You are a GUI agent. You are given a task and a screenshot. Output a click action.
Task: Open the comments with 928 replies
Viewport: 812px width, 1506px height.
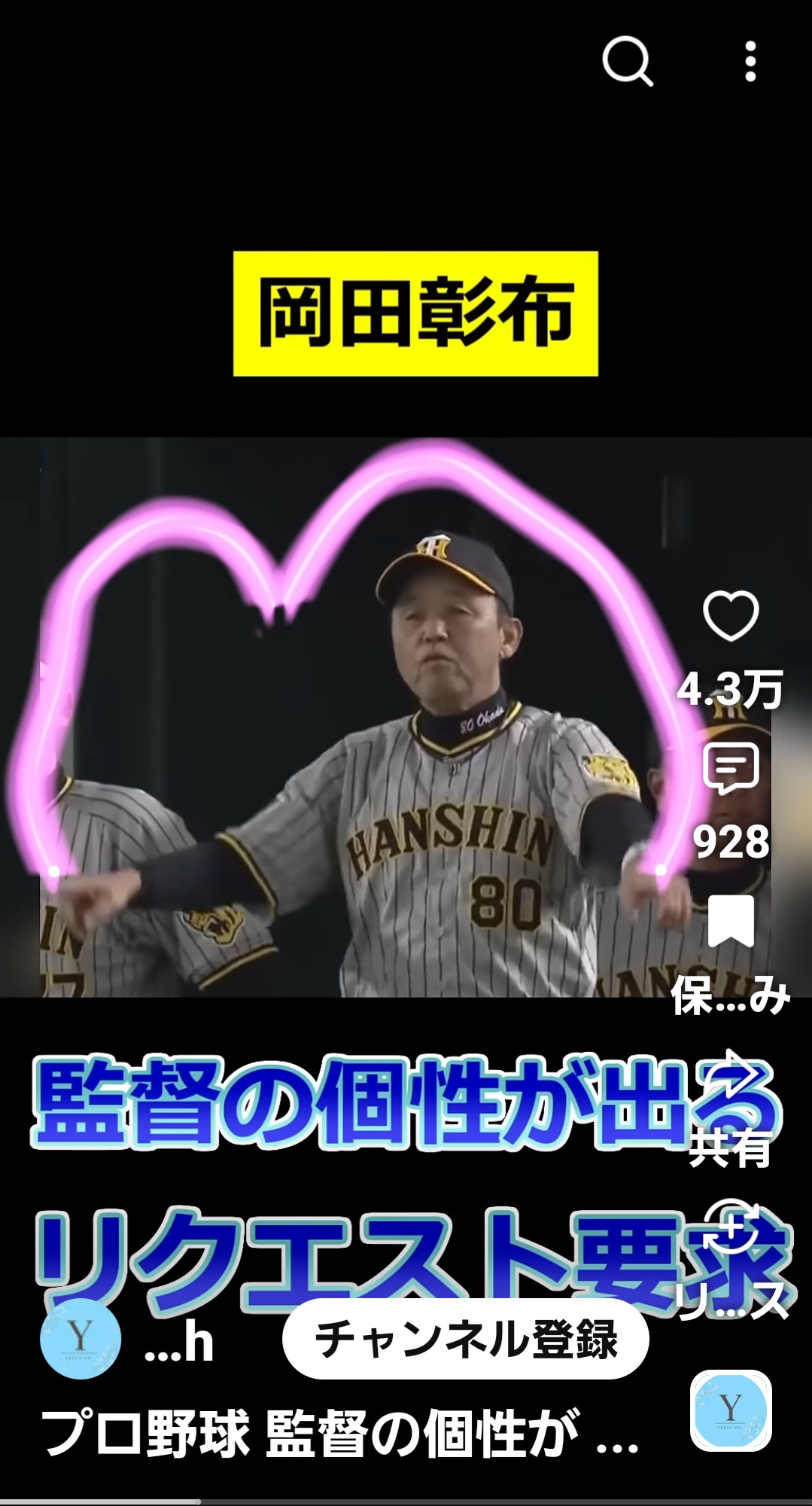[x=731, y=768]
